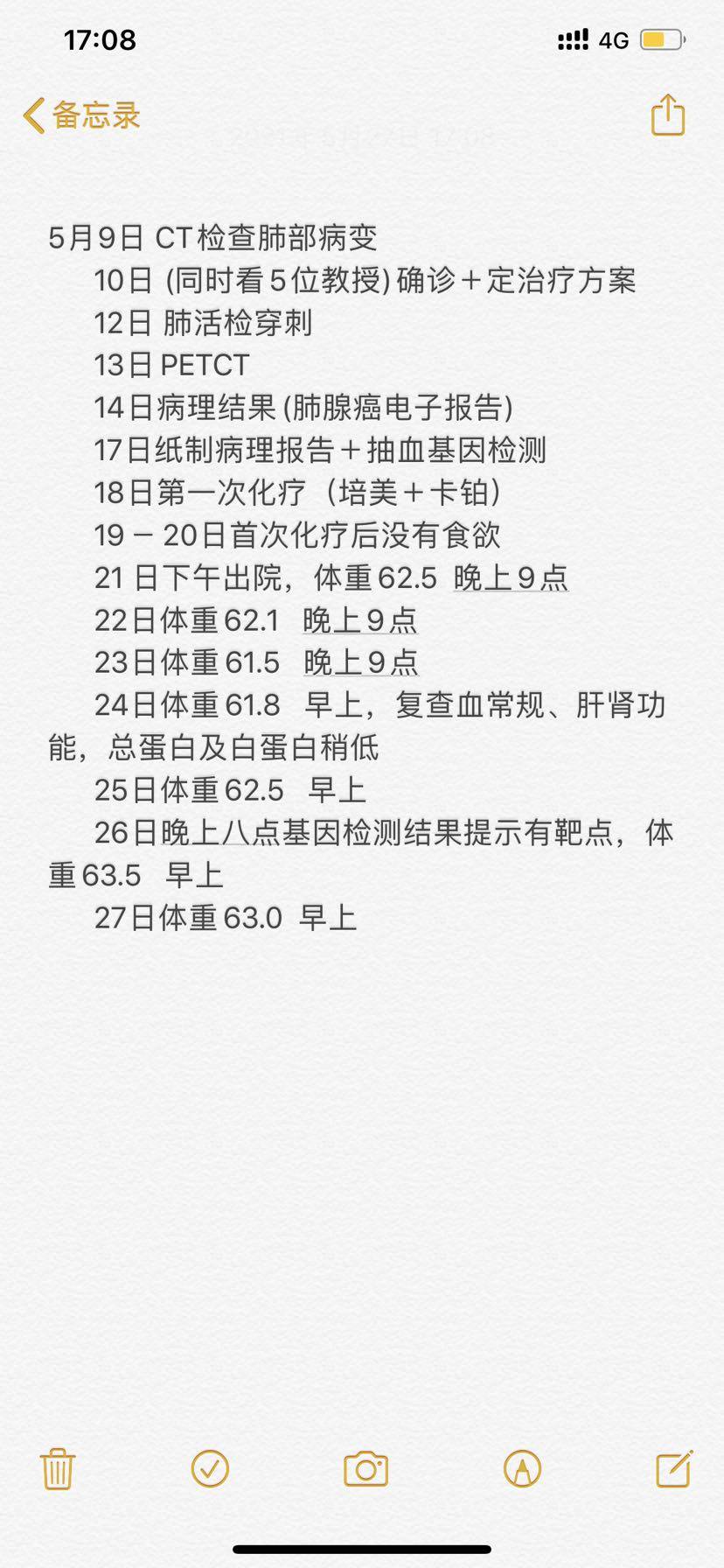
Task: Go back to the 备忘录 list
Action: tap(81, 115)
